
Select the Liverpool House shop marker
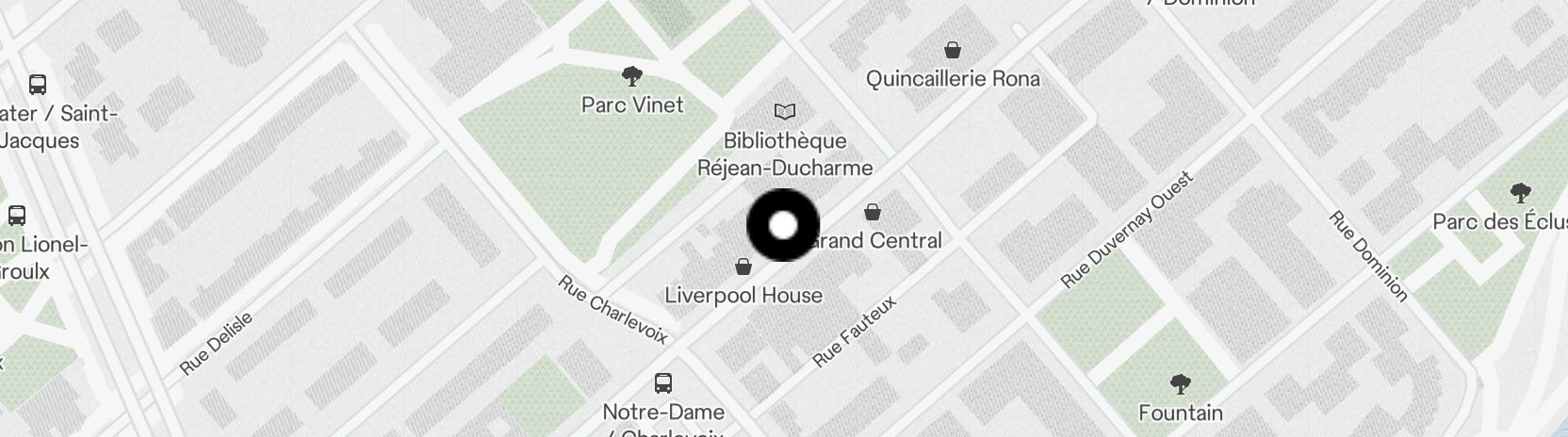(x=743, y=267)
